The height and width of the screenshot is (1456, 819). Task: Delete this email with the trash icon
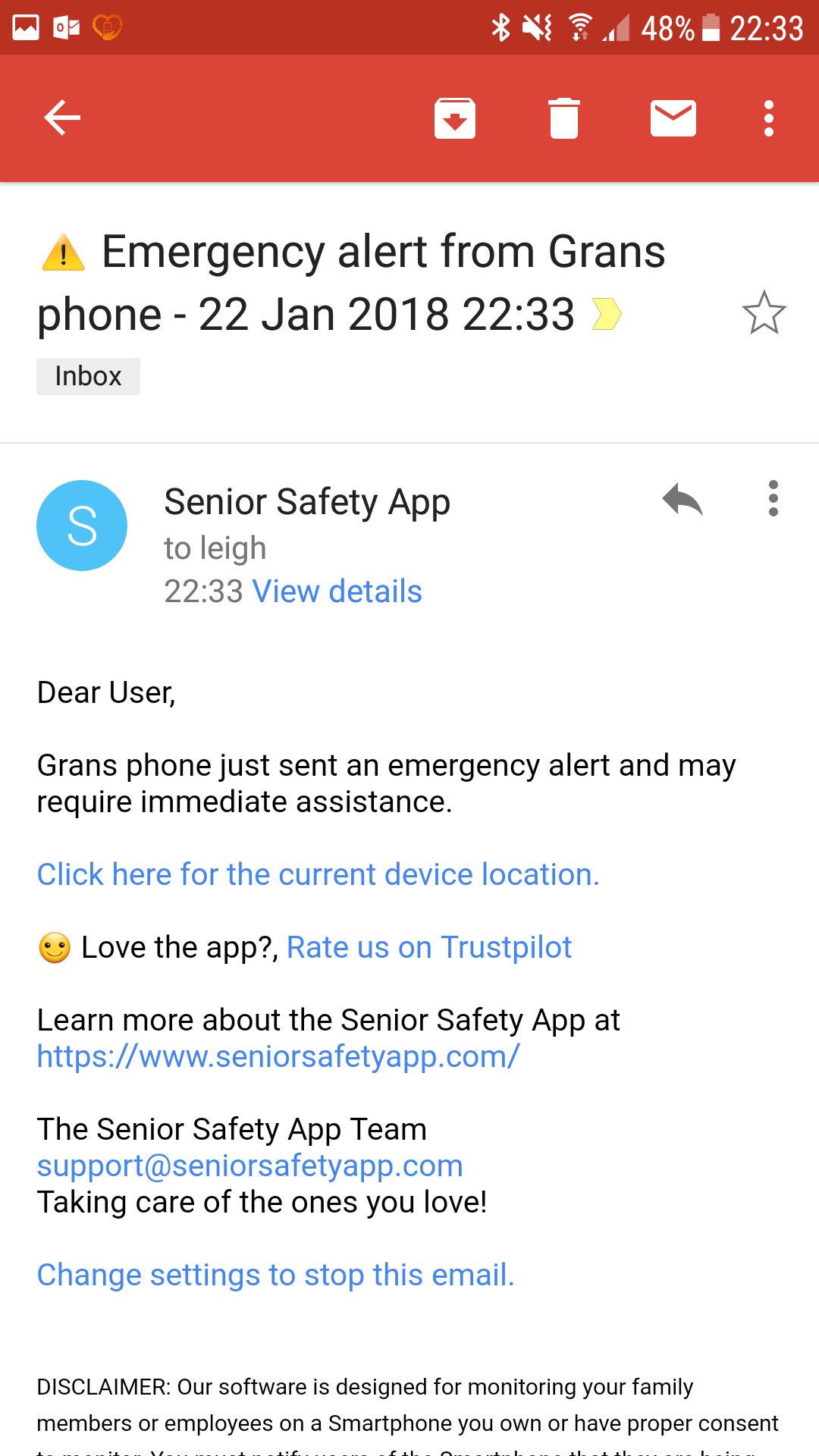[564, 118]
